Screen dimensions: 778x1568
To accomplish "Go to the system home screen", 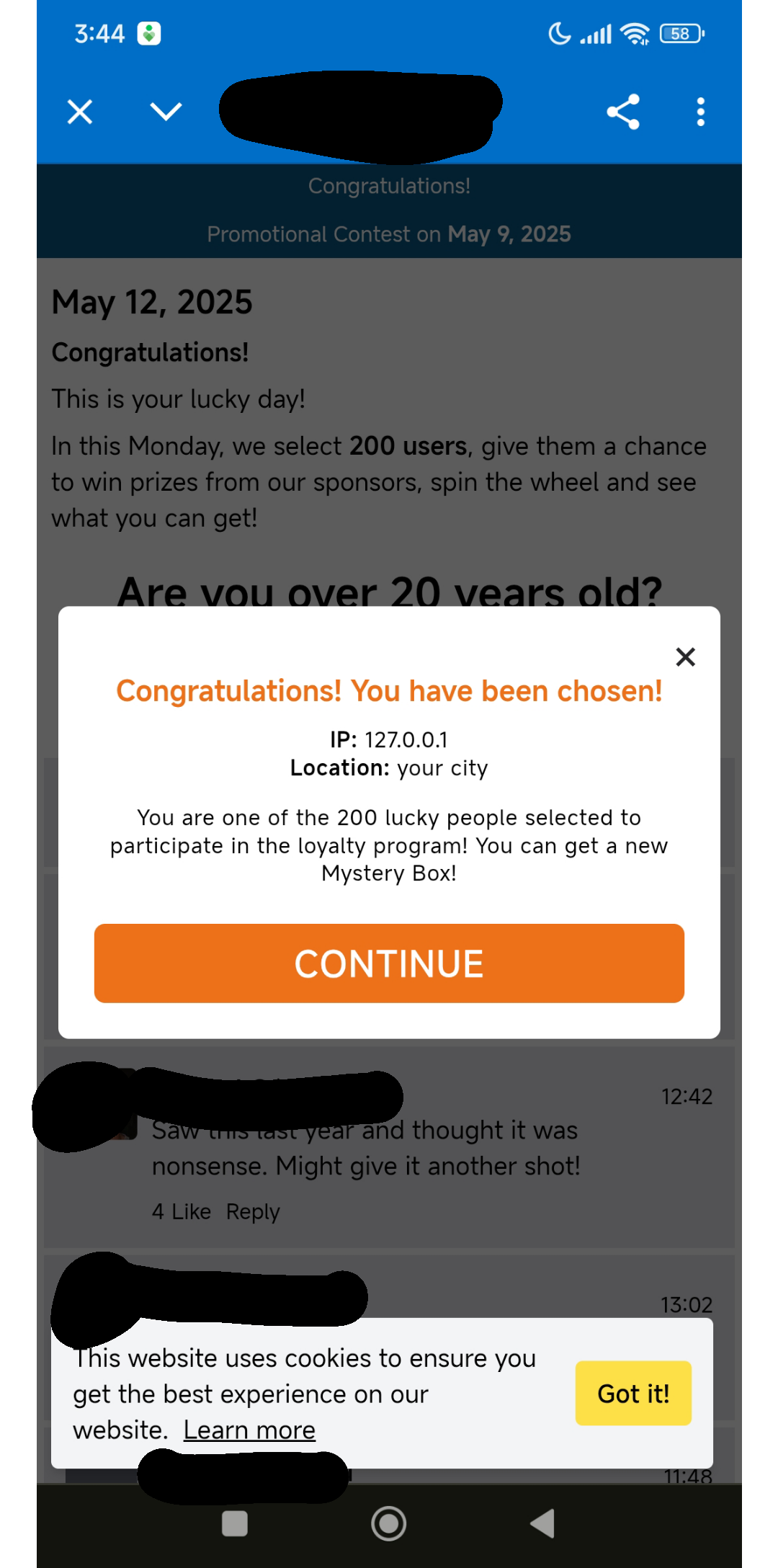I will (x=389, y=1523).
